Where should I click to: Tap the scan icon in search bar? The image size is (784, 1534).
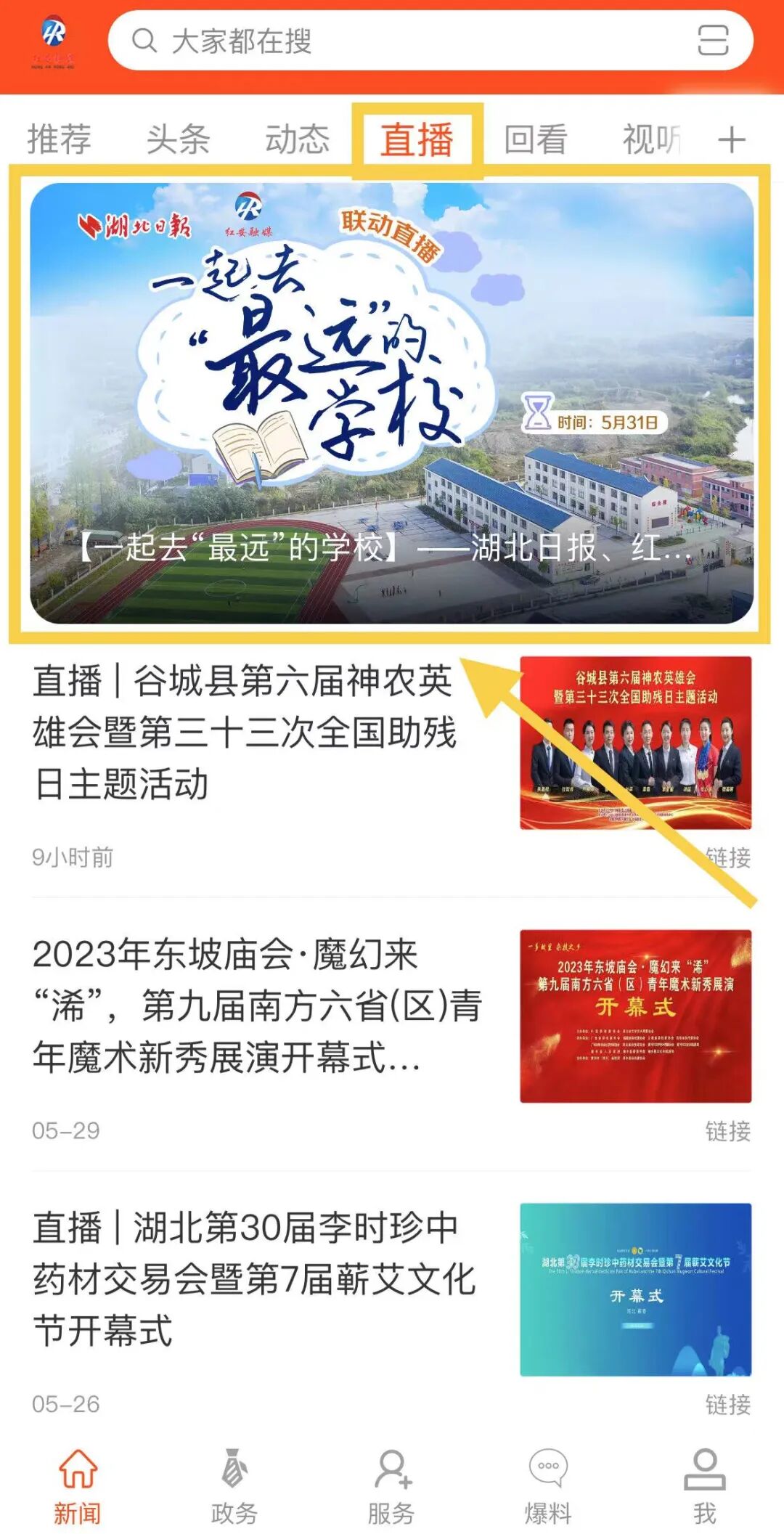click(712, 41)
